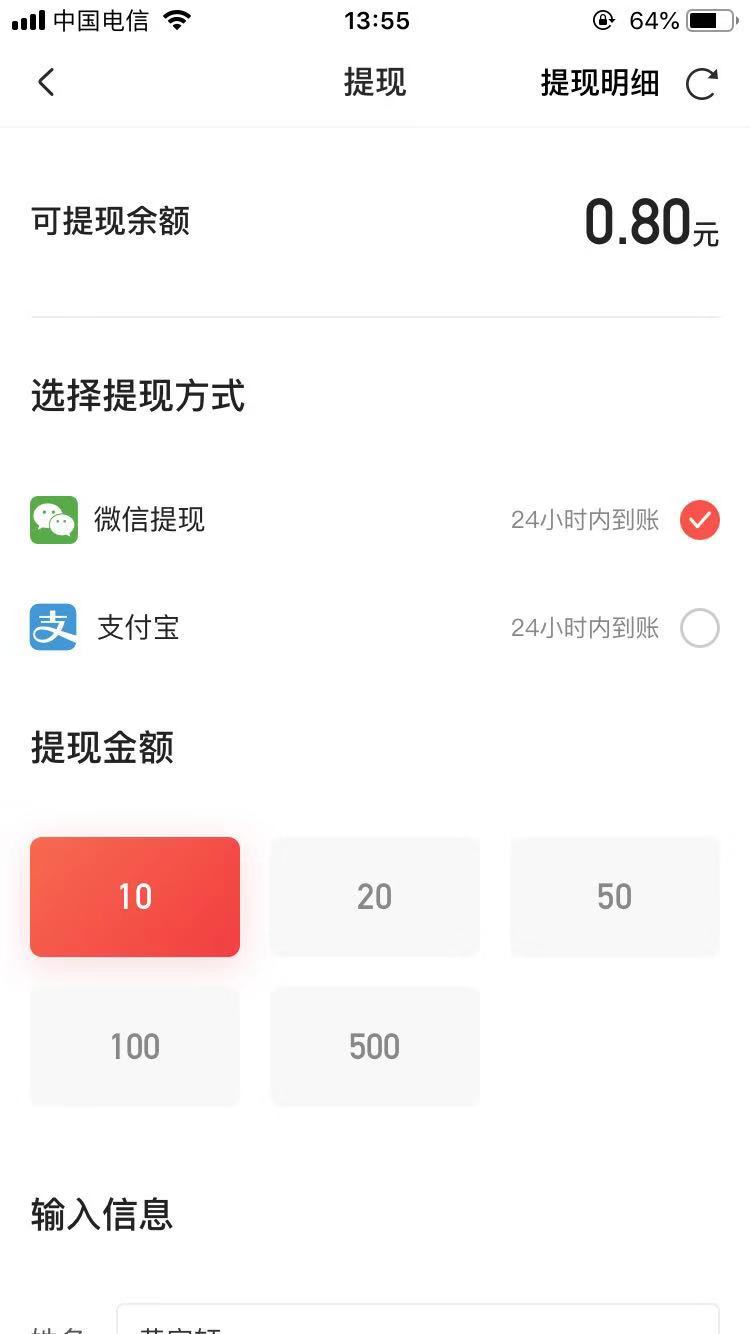Open 提现明细 withdrawal details
This screenshot has width=750, height=1334.
point(599,83)
